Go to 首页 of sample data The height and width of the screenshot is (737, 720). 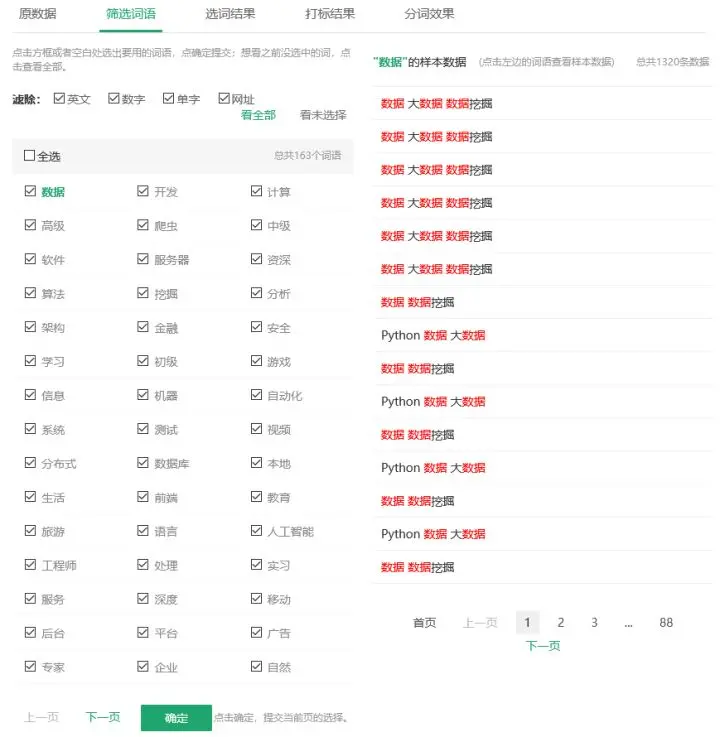point(425,622)
